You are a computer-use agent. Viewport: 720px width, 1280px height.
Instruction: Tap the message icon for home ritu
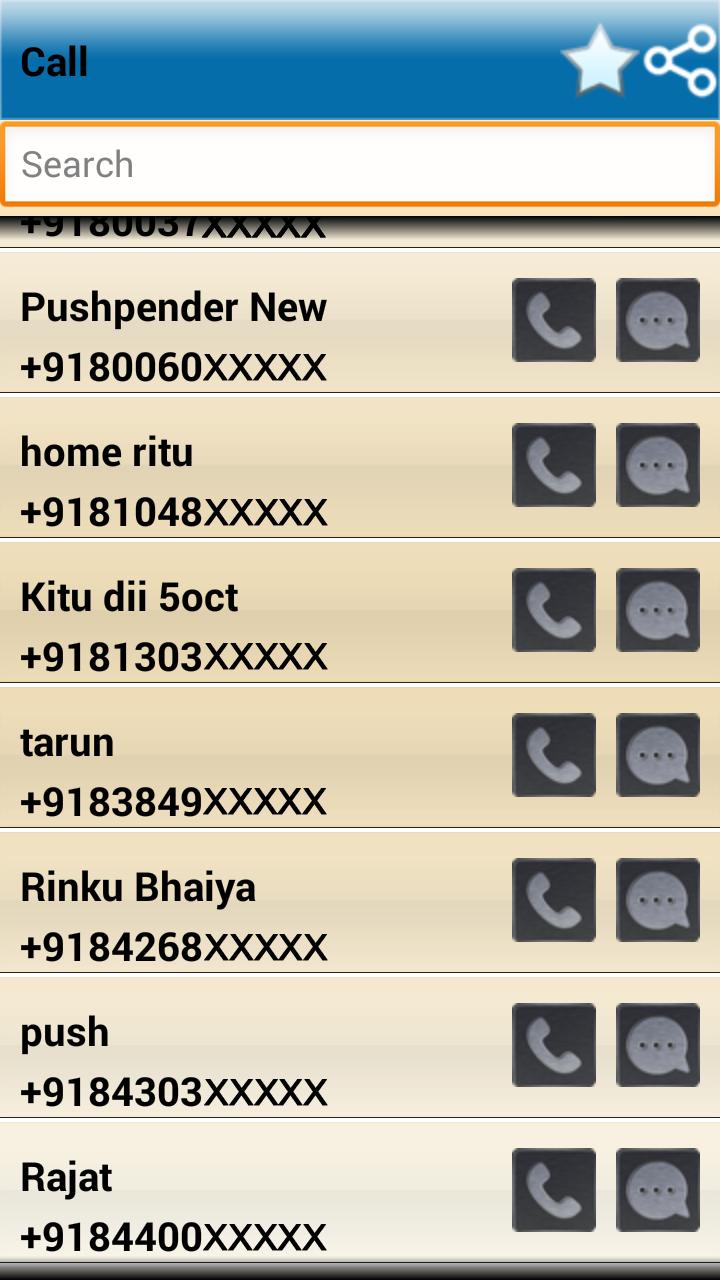(x=658, y=465)
